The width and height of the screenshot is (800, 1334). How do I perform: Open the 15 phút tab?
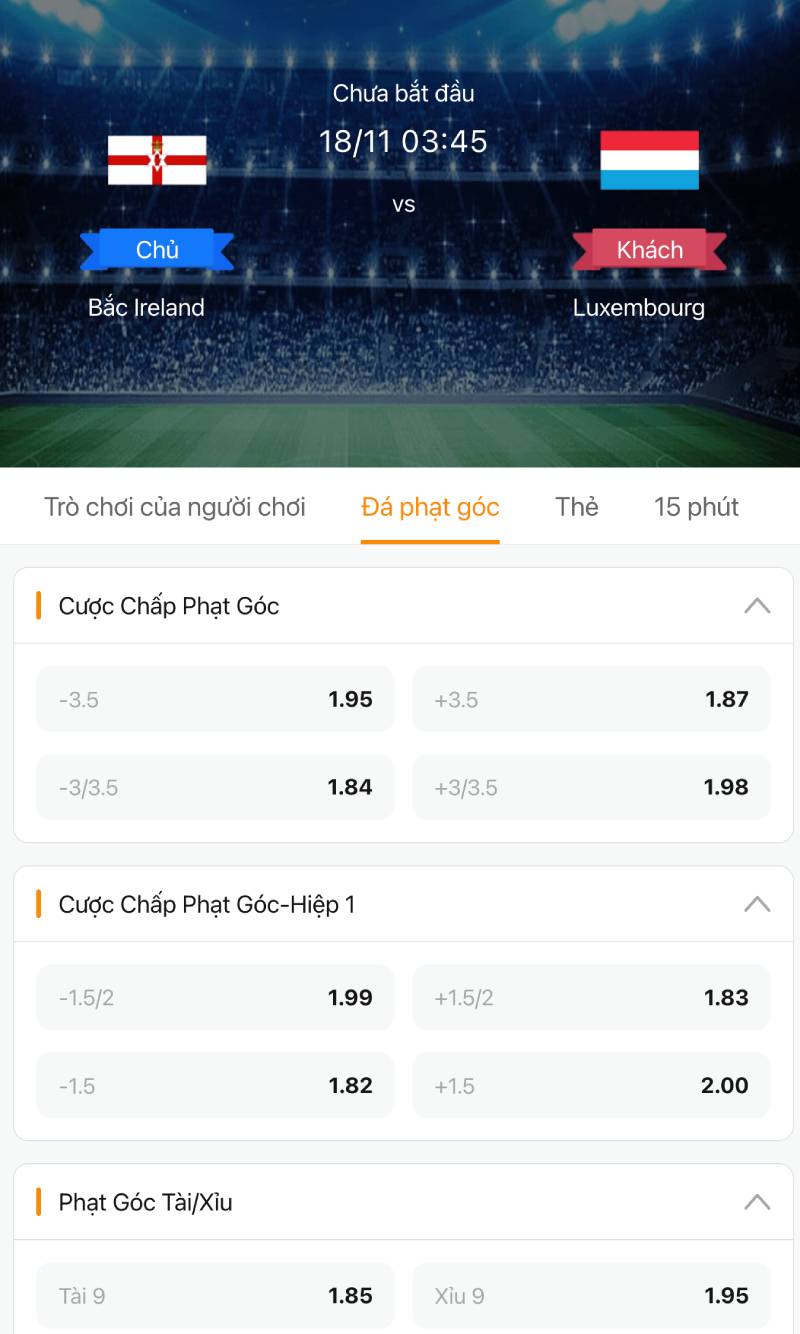click(x=696, y=507)
